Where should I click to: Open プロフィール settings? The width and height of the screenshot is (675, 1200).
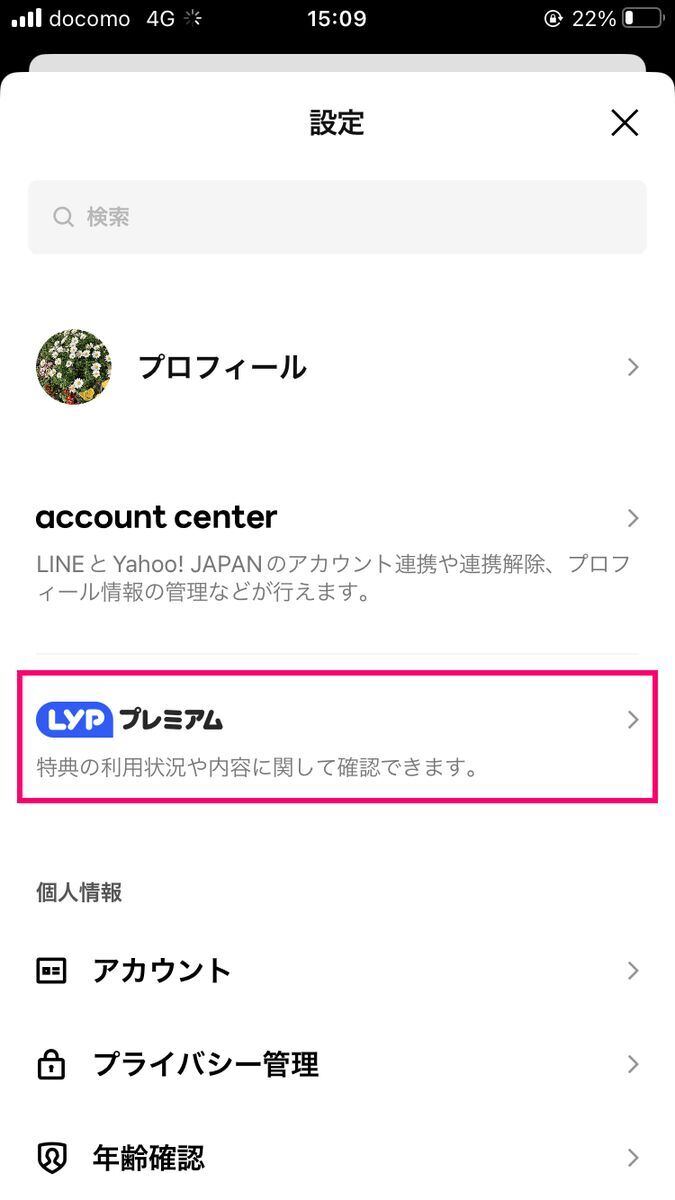pyautogui.click(x=337, y=367)
